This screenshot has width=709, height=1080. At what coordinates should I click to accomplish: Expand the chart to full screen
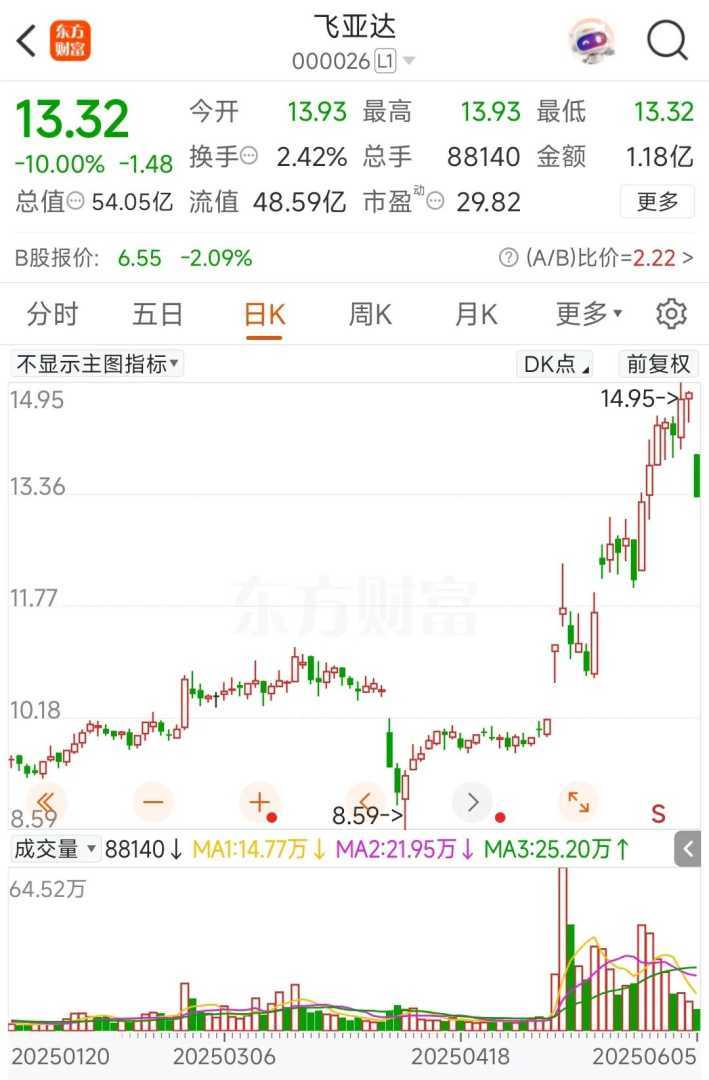click(x=578, y=801)
